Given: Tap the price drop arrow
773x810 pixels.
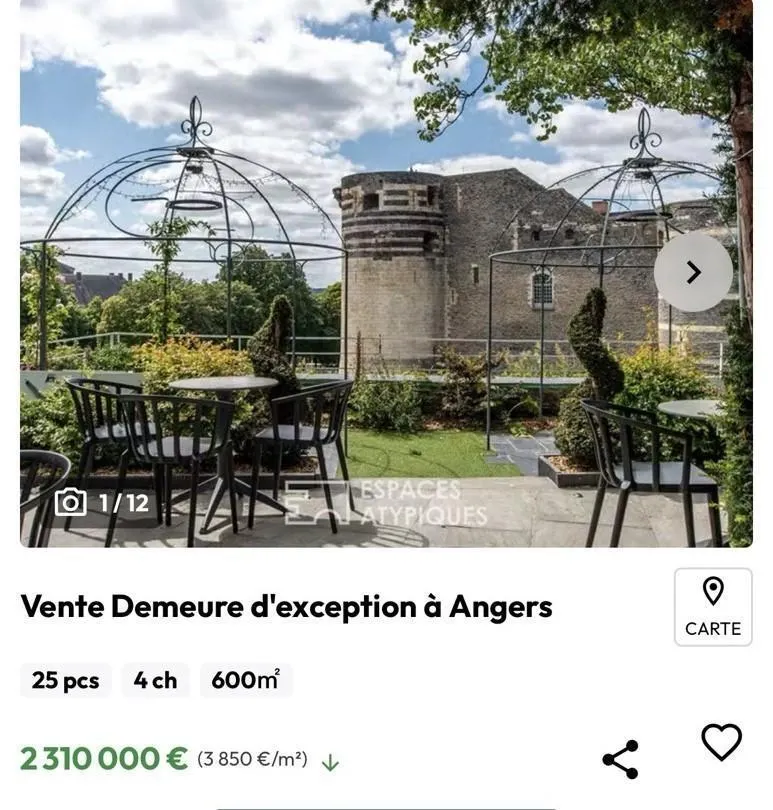Looking at the screenshot, I should [x=330, y=762].
